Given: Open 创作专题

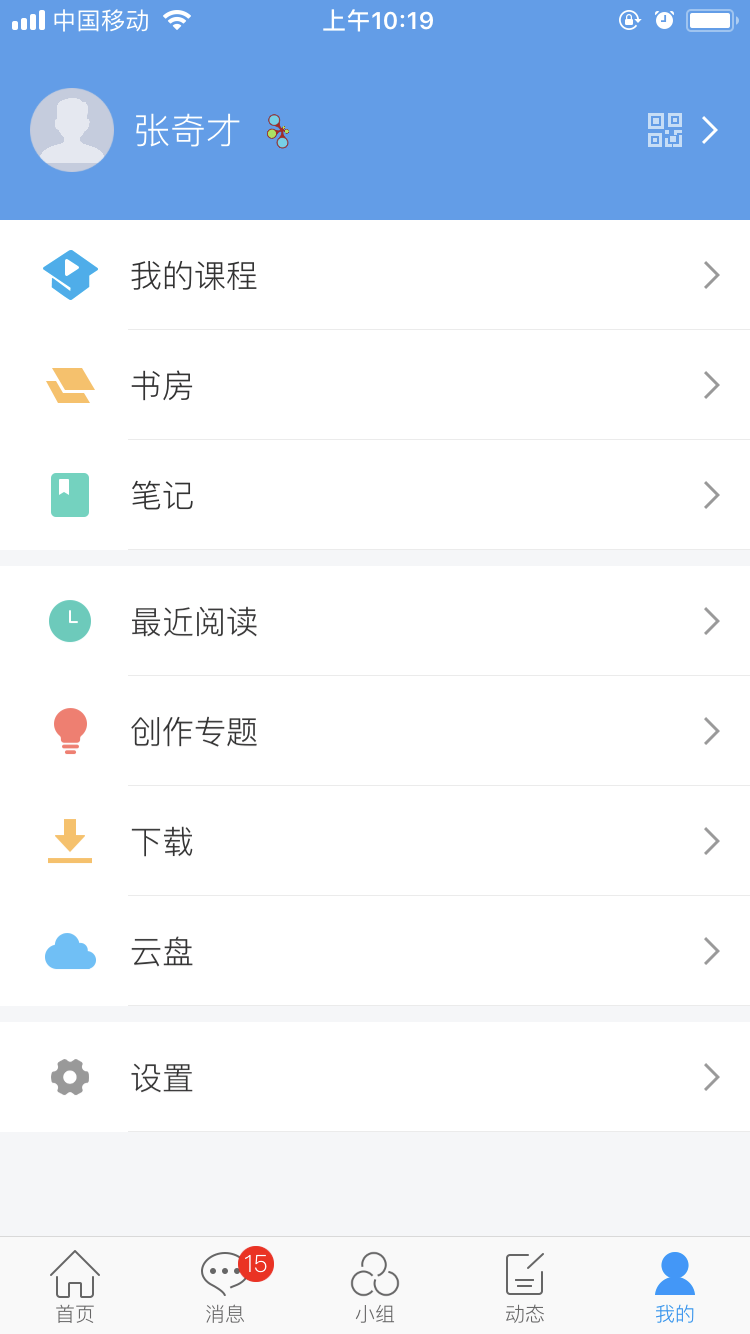Looking at the screenshot, I should pos(375,731).
